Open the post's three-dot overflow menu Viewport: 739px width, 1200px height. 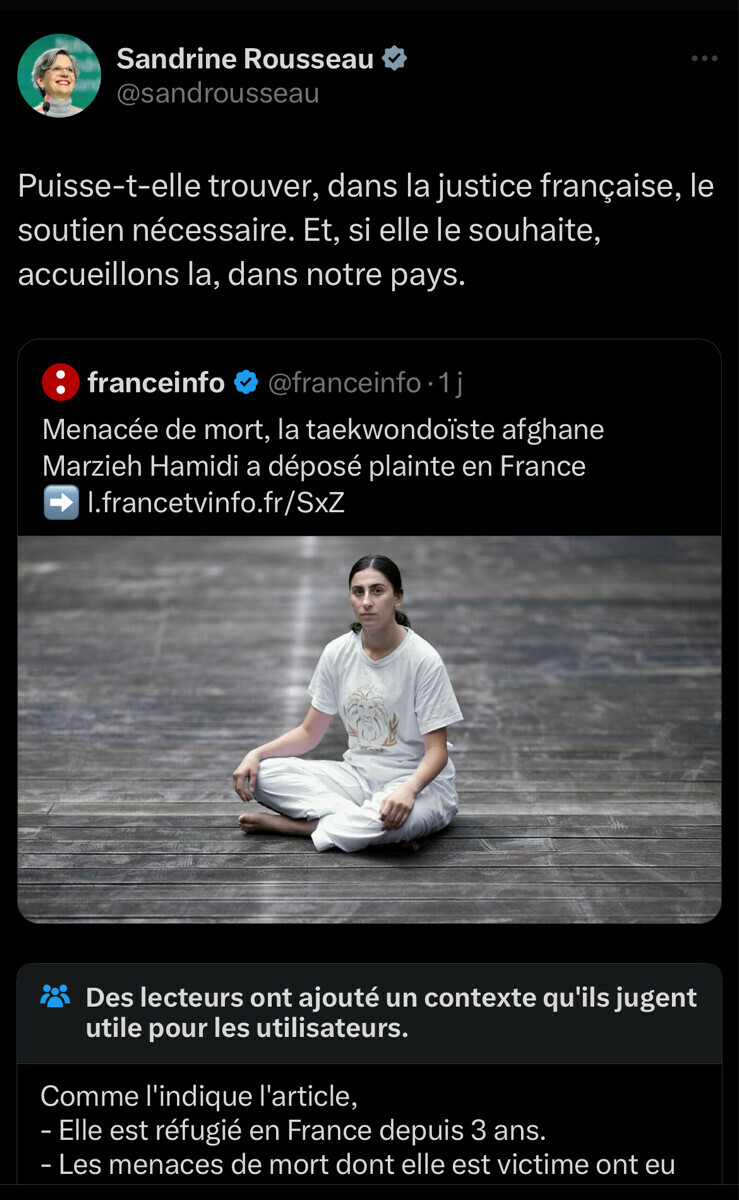[704, 59]
